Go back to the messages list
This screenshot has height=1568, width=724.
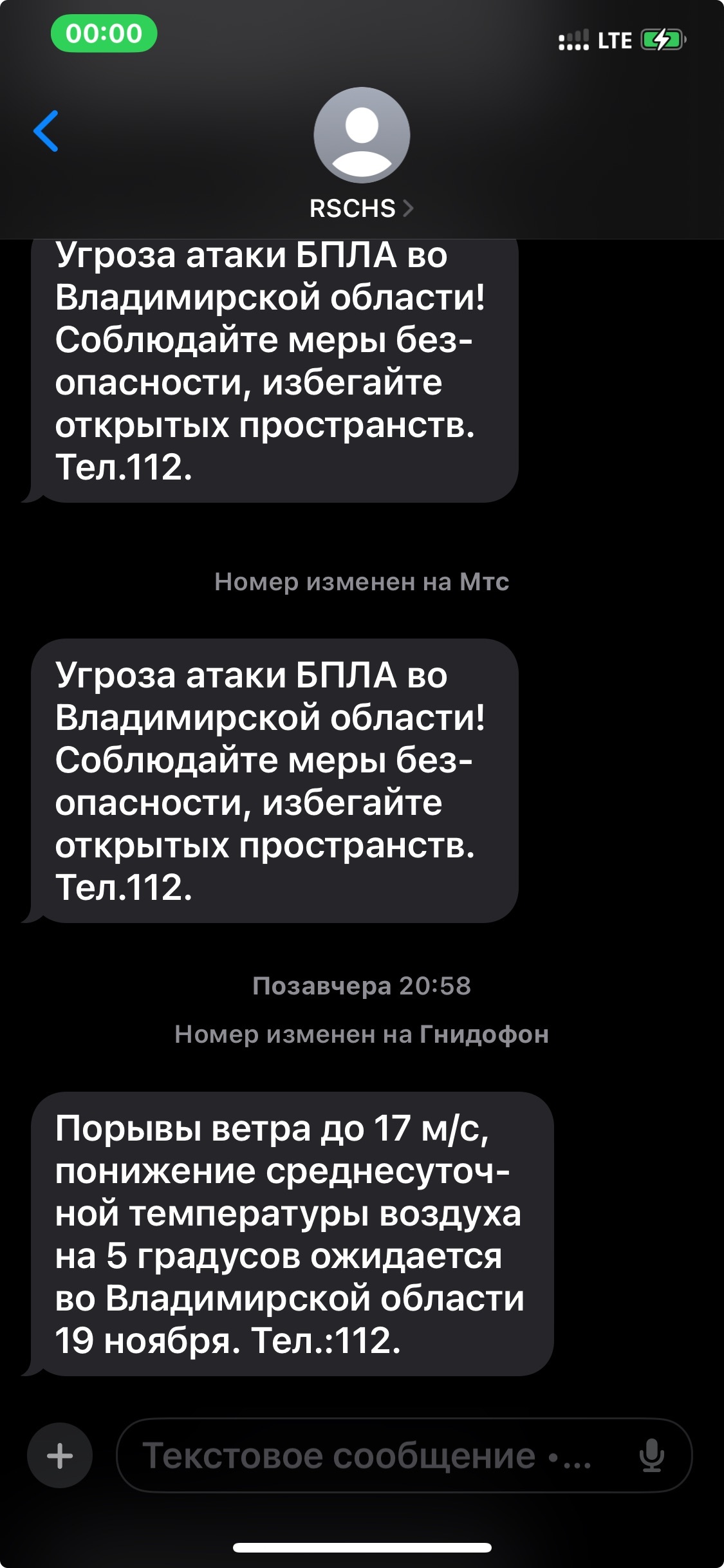46,131
